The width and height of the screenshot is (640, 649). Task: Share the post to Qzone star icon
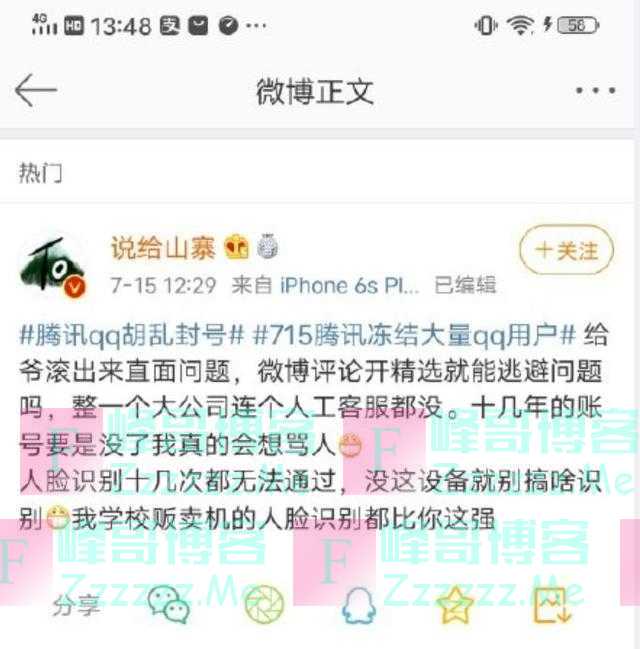[454, 604]
